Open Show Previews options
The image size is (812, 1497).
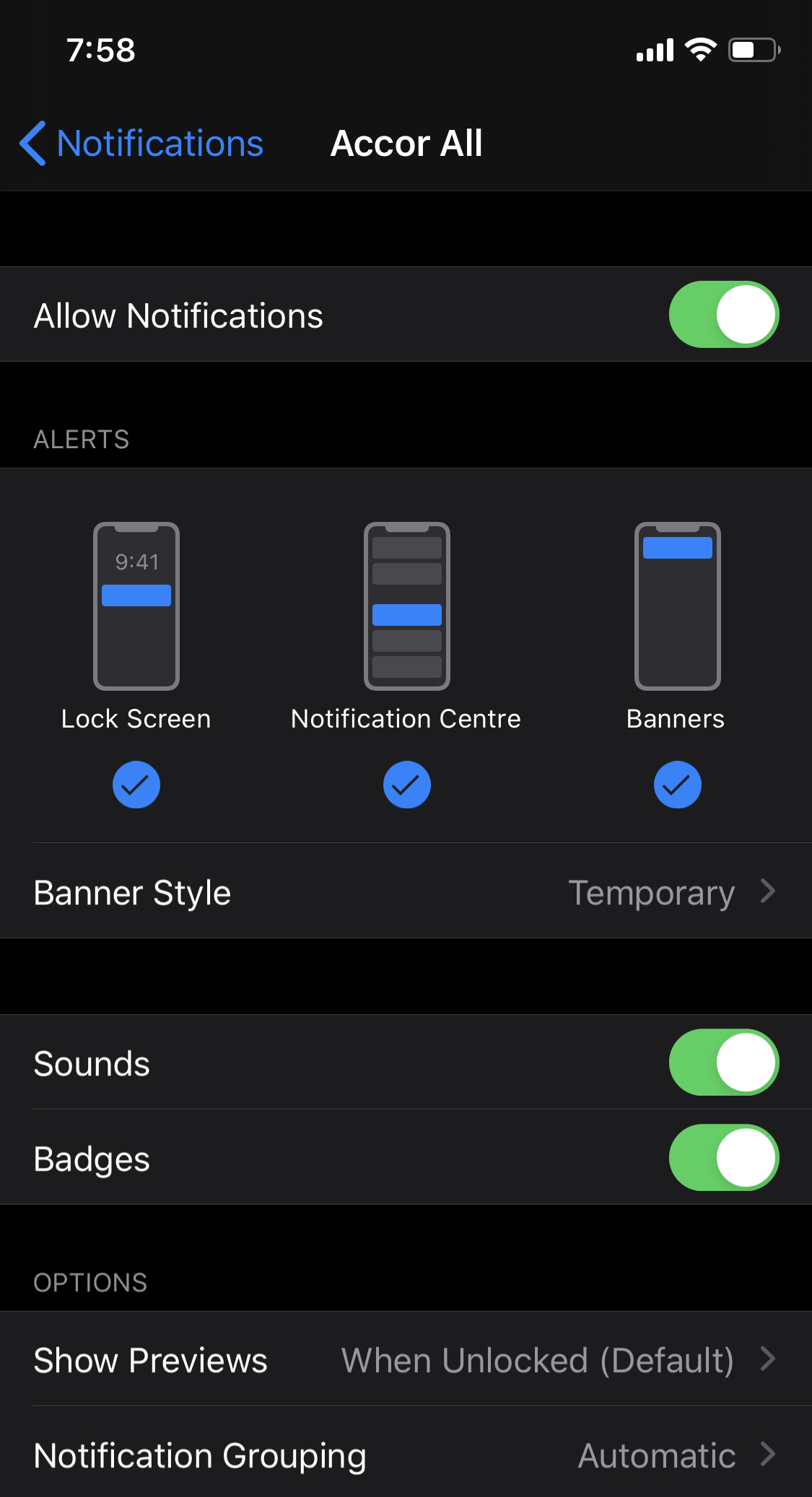click(x=406, y=1360)
